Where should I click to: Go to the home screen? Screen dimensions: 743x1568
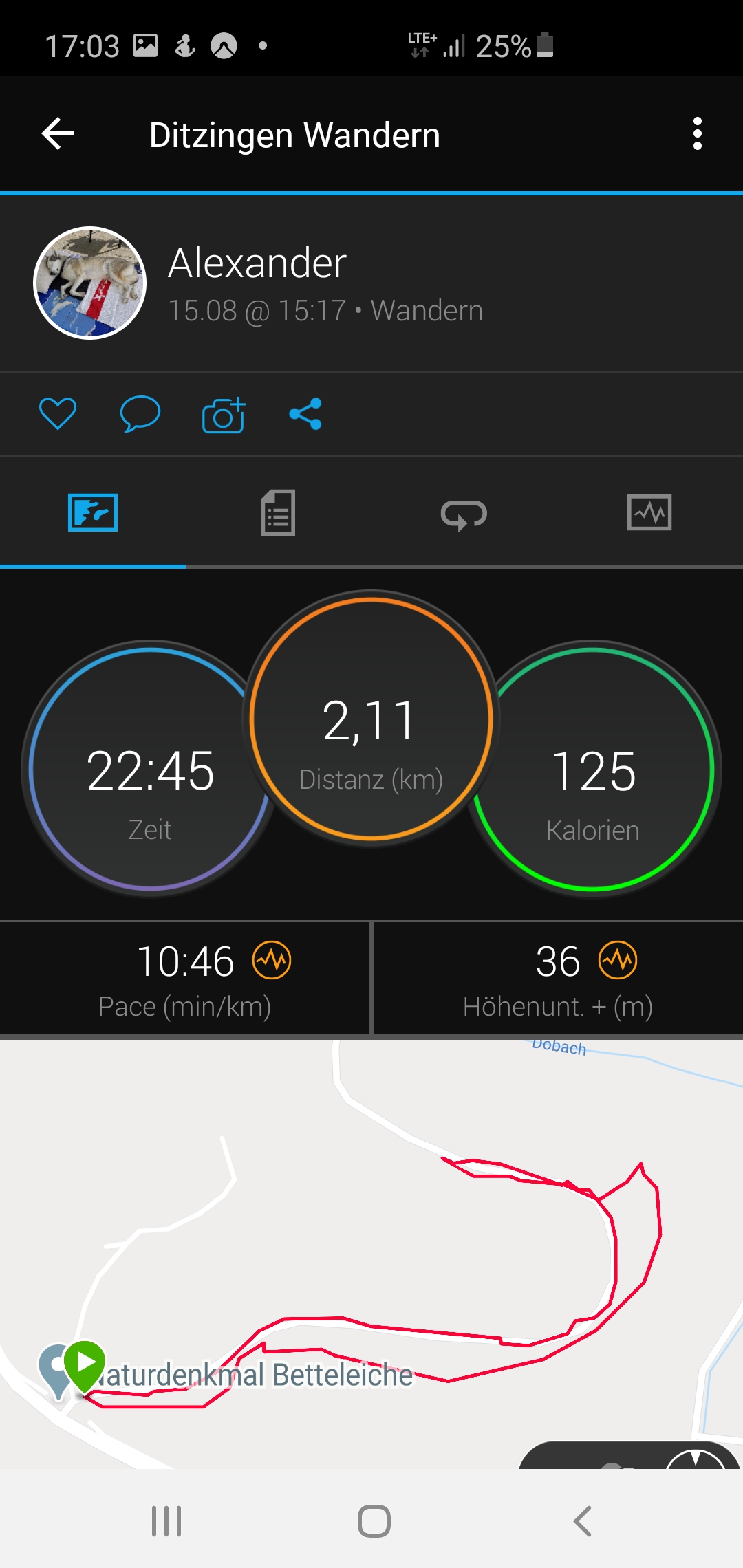tap(374, 1521)
